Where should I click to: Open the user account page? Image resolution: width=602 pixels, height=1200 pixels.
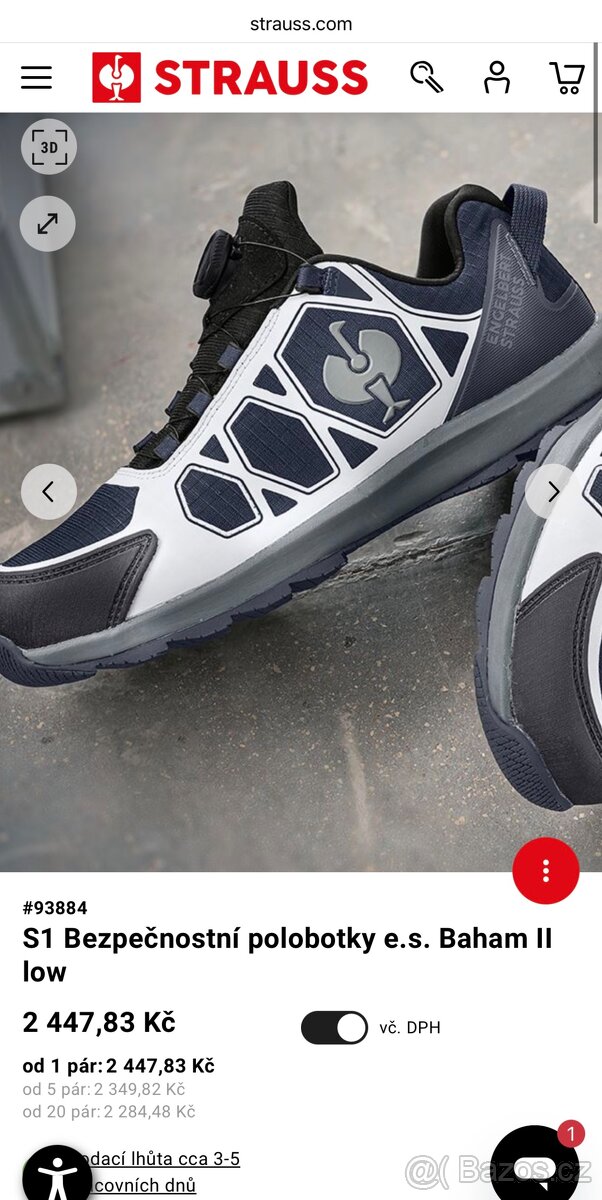click(497, 78)
